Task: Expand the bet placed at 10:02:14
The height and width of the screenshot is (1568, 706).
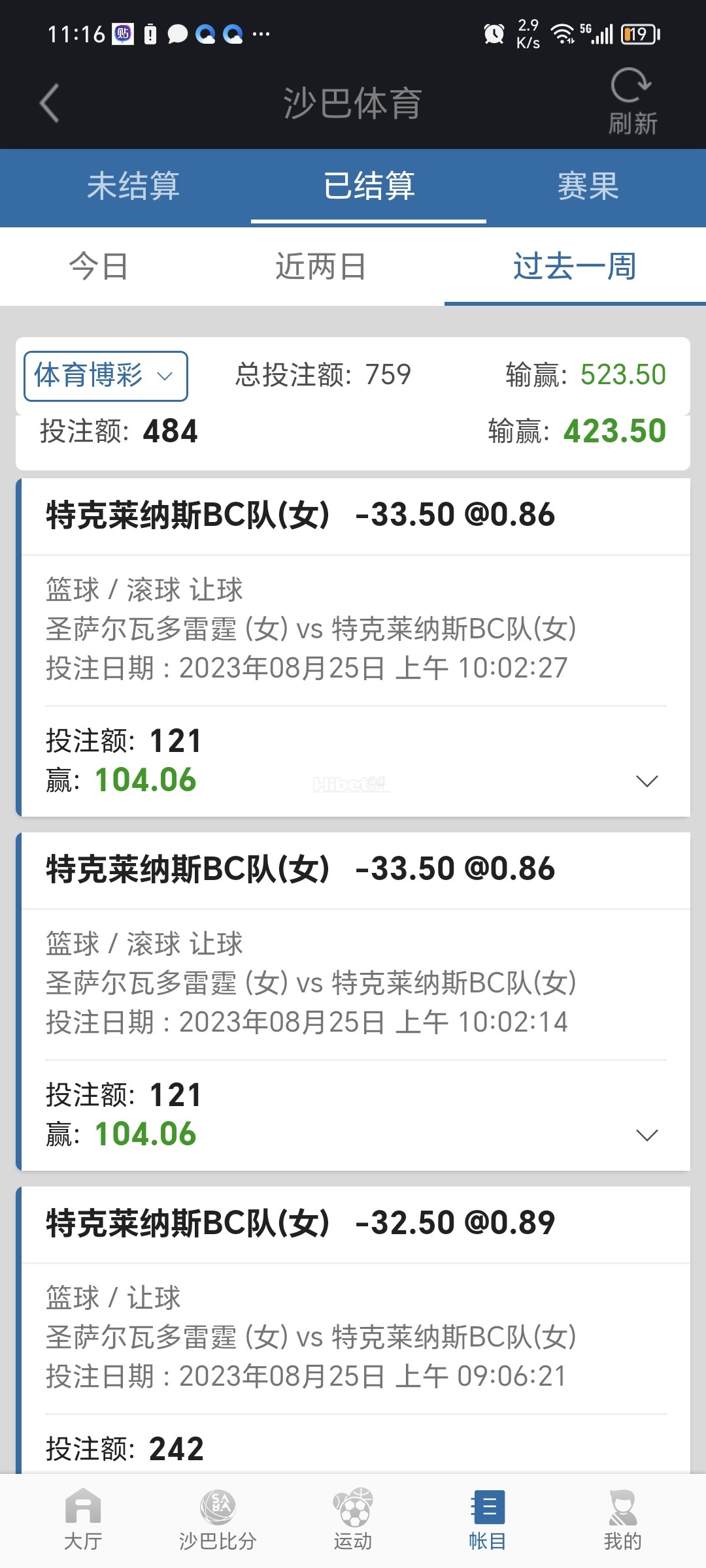Action: pos(647,1135)
